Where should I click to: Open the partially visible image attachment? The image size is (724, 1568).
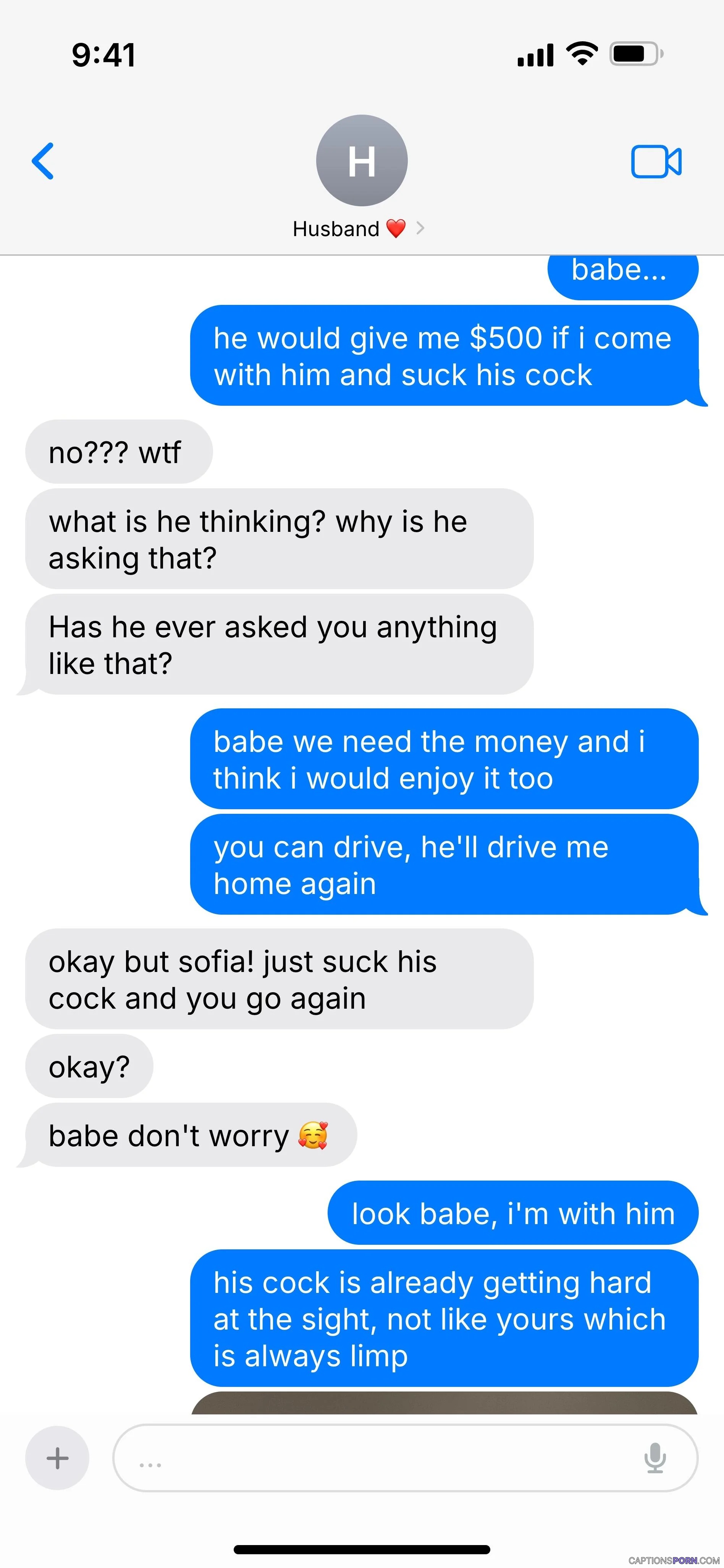pos(444,1403)
